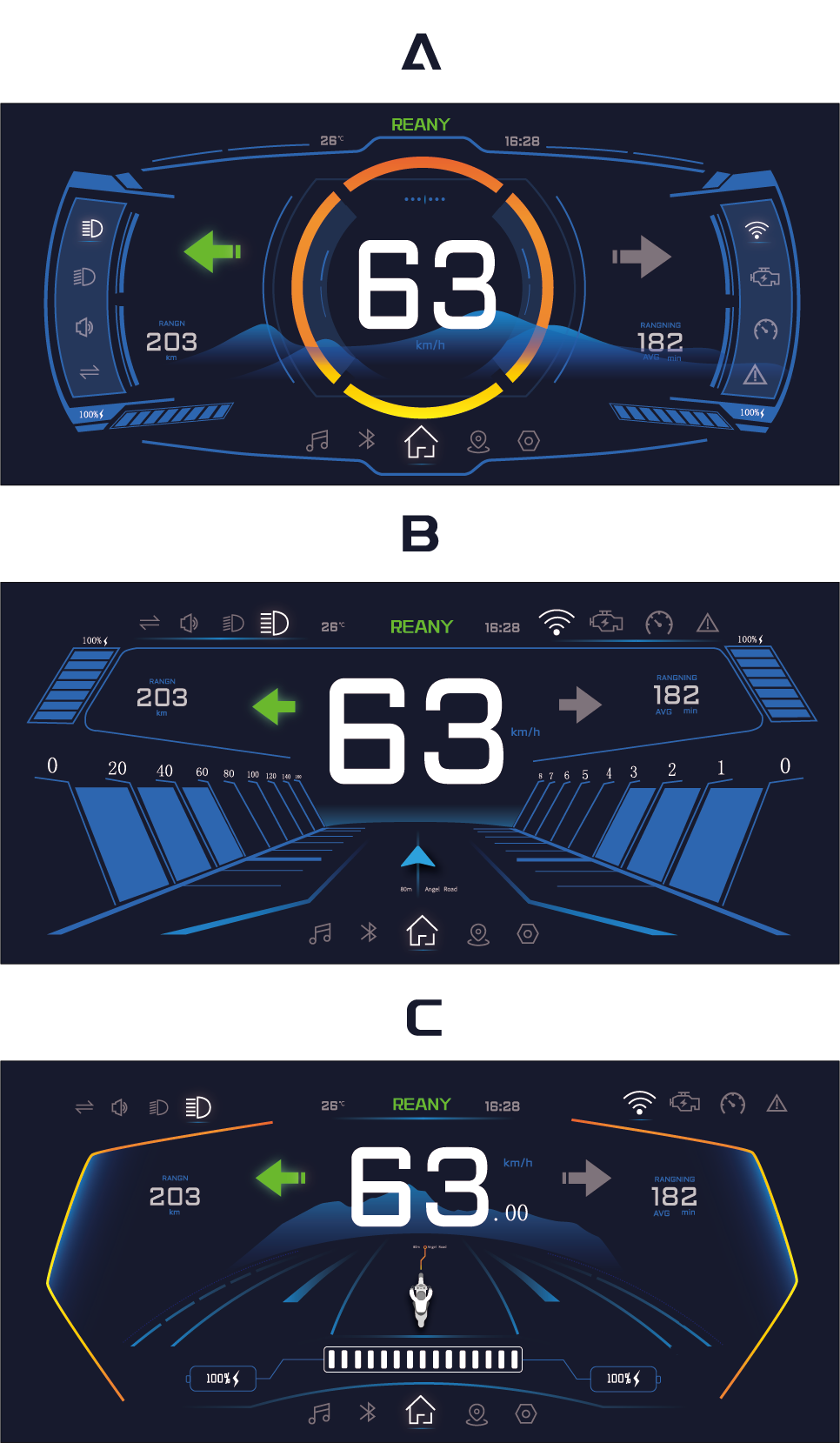Open the music player icon in dashboard B
840x1443 pixels.
click(321, 932)
